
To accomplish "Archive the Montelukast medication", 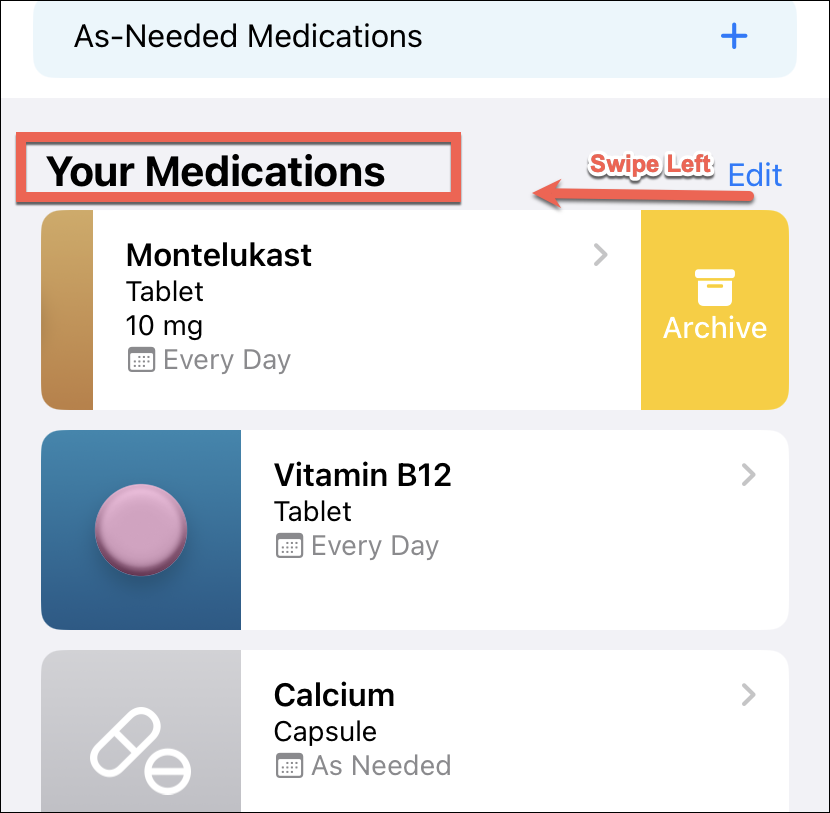I will tap(714, 309).
